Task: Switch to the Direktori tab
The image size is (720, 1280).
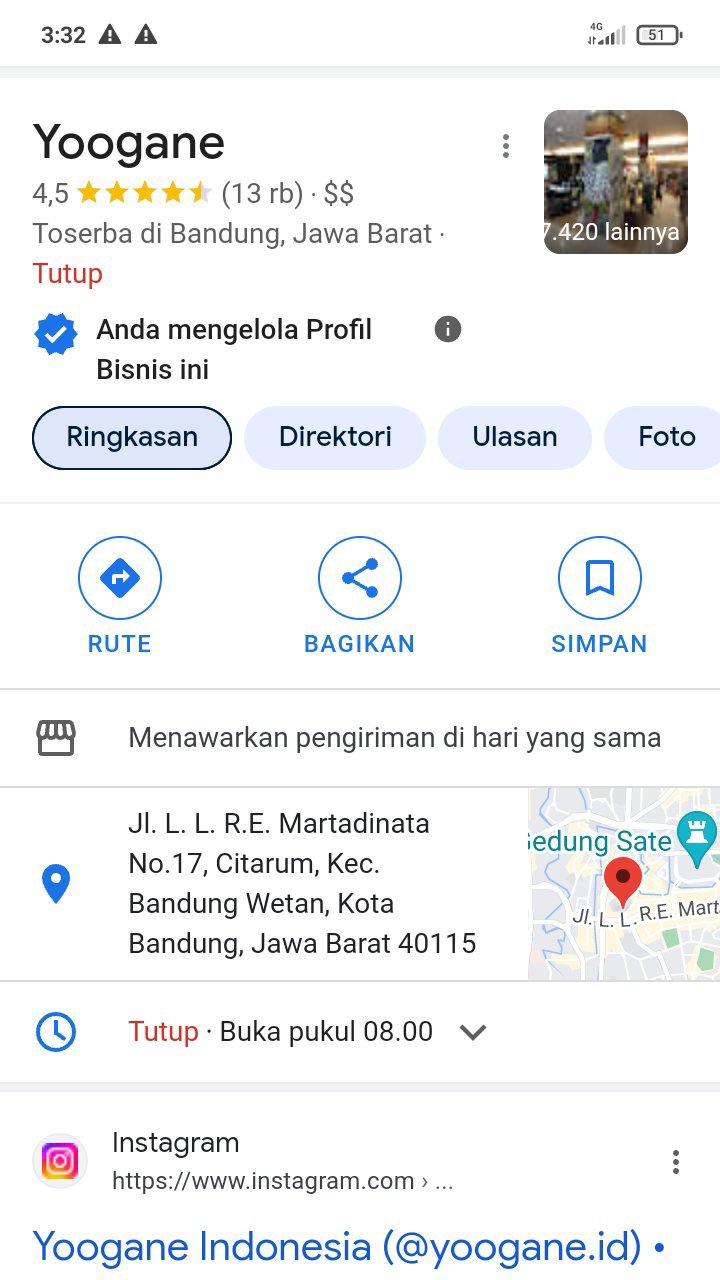Action: pos(335,438)
